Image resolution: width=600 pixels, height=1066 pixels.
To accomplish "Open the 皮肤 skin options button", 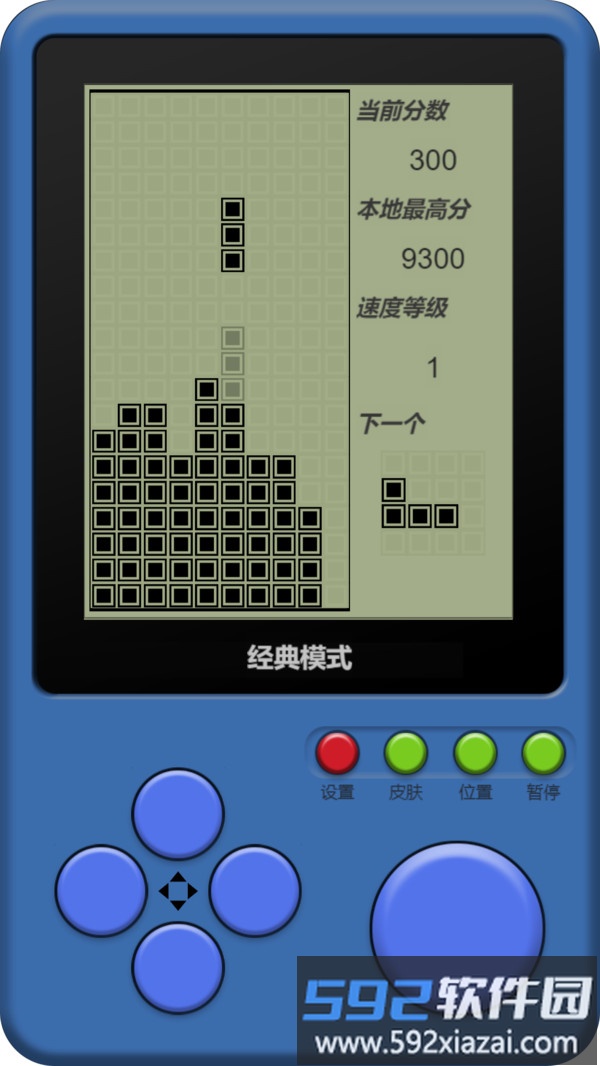I will point(406,753).
